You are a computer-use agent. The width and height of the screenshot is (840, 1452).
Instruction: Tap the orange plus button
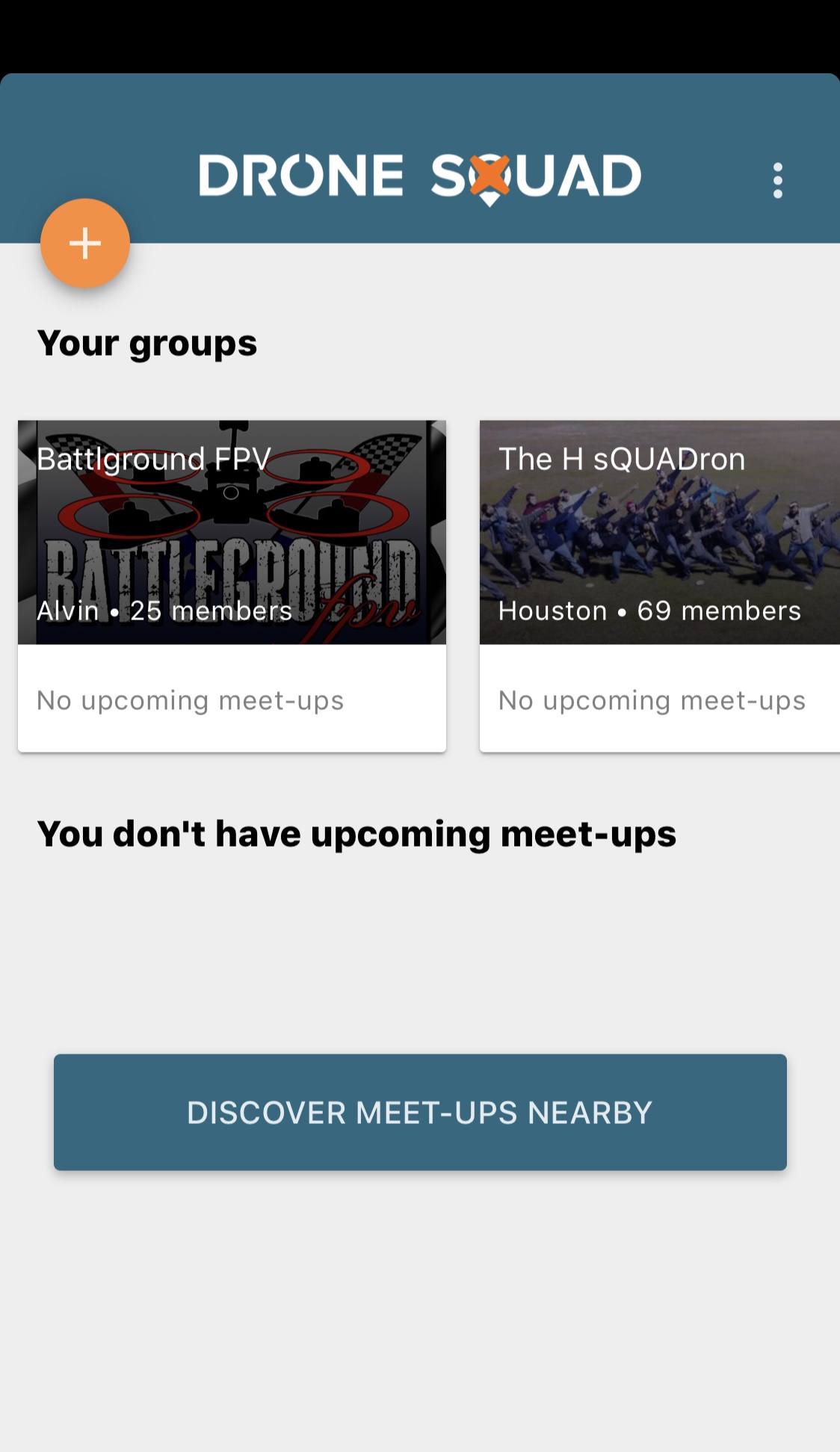point(85,244)
